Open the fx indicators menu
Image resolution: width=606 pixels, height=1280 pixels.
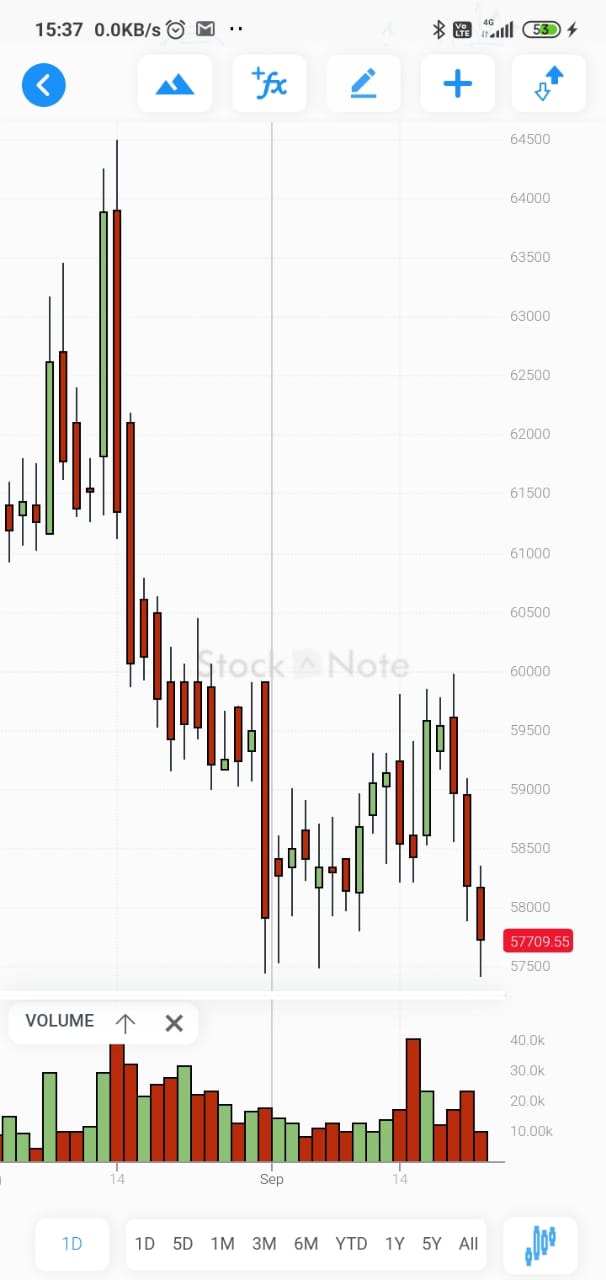pyautogui.click(x=269, y=84)
